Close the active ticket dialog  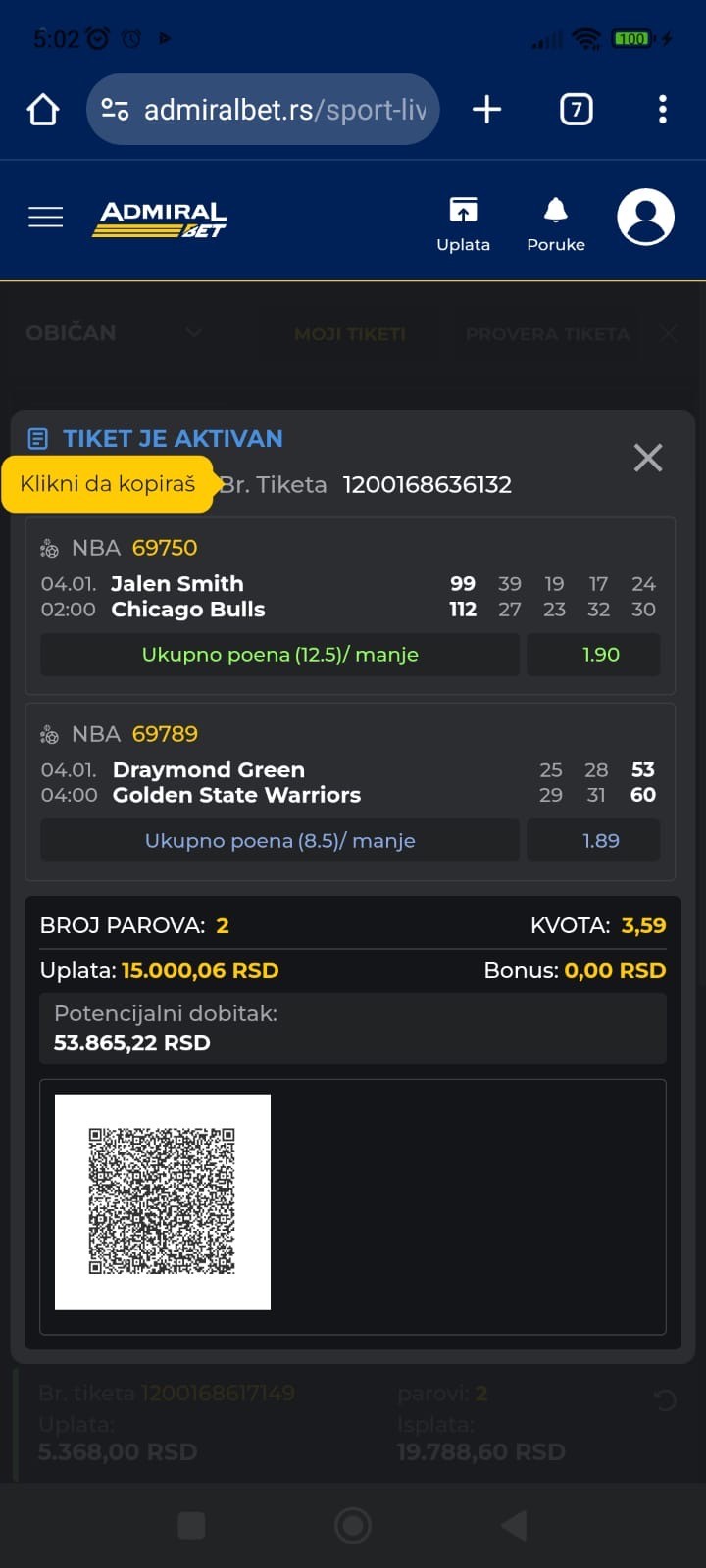pos(647,458)
